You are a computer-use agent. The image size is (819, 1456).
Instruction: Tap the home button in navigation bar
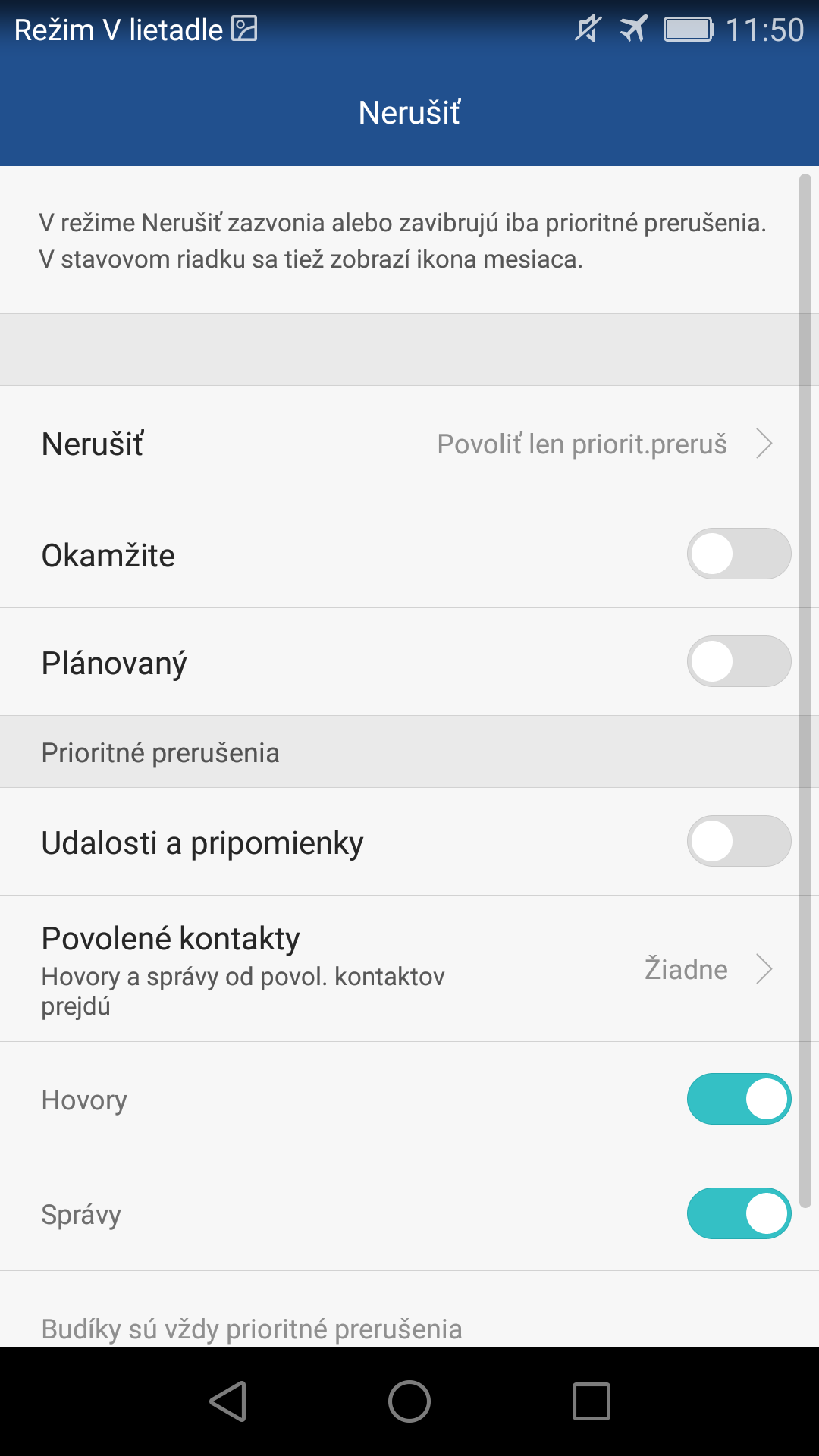pos(409,1401)
